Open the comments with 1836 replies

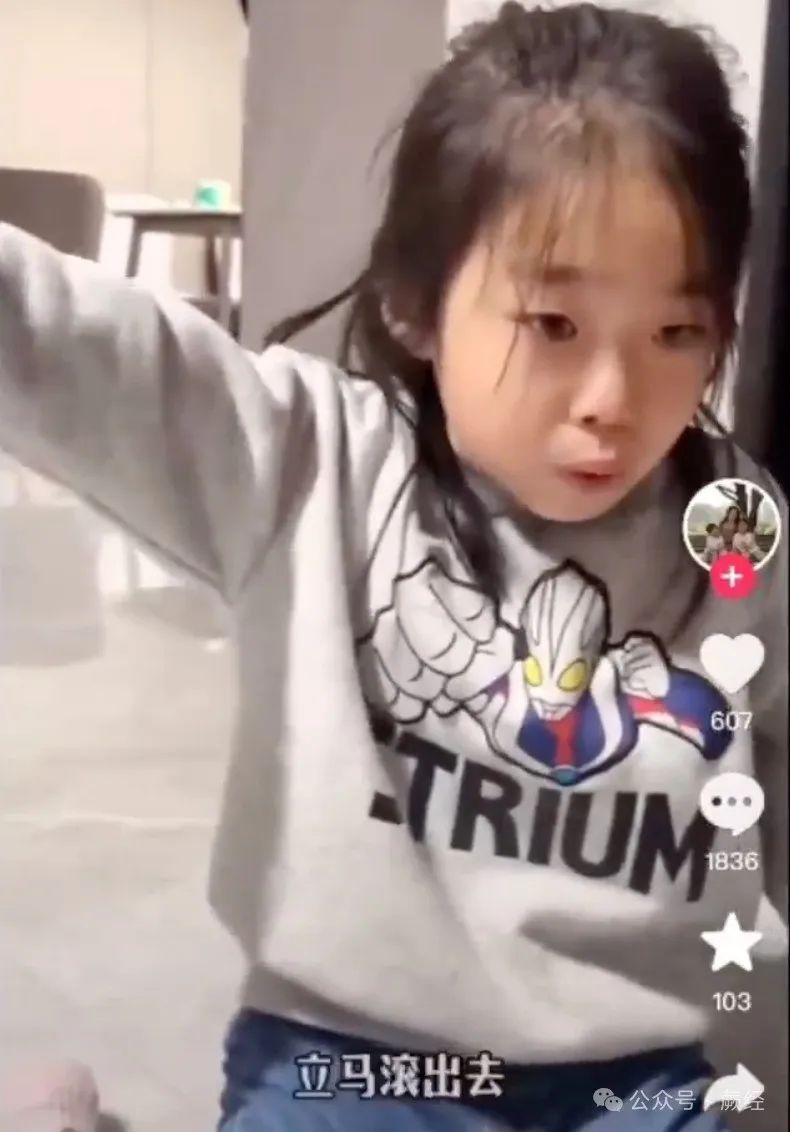click(732, 804)
